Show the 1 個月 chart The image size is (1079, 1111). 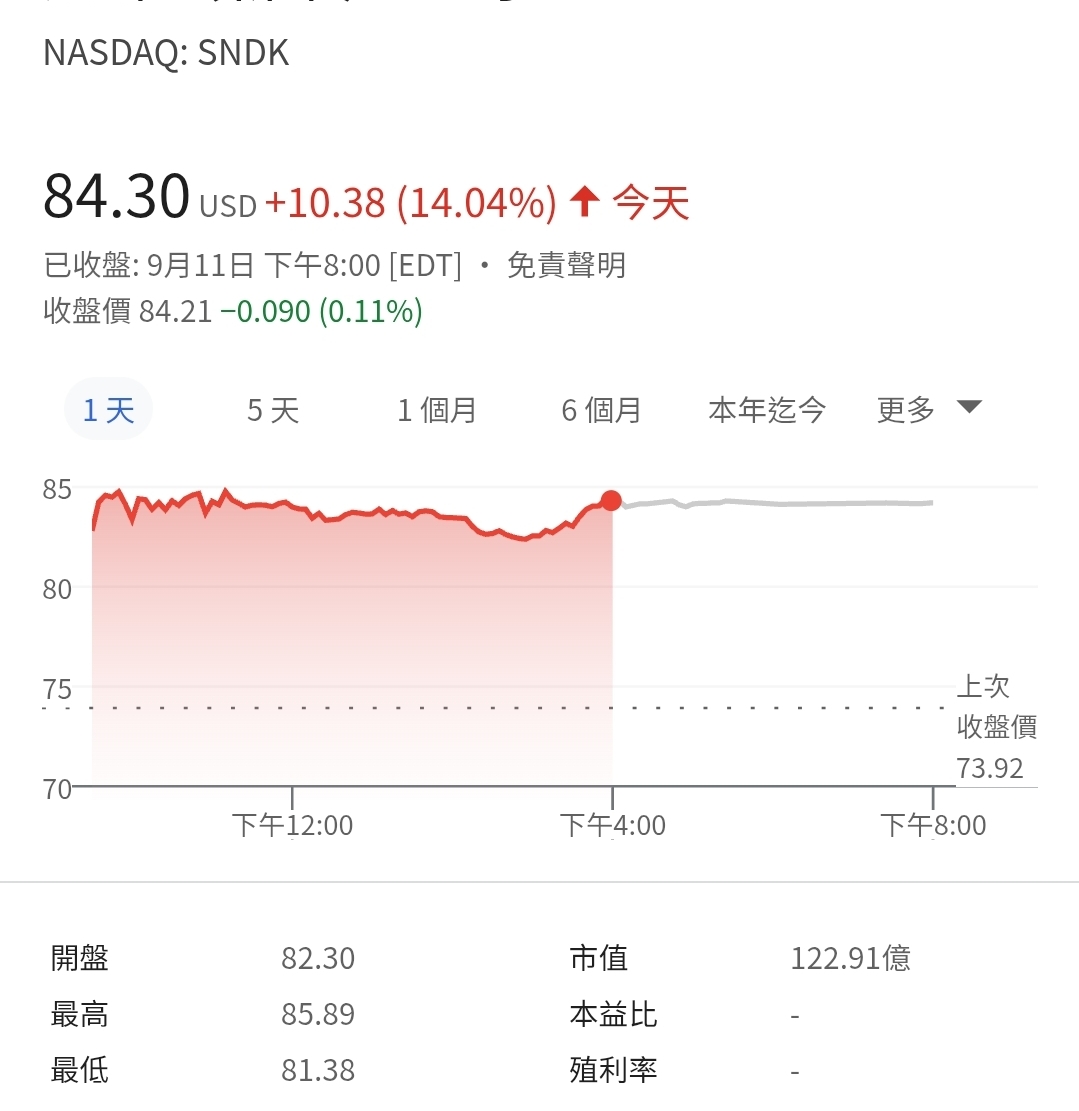tap(436, 410)
